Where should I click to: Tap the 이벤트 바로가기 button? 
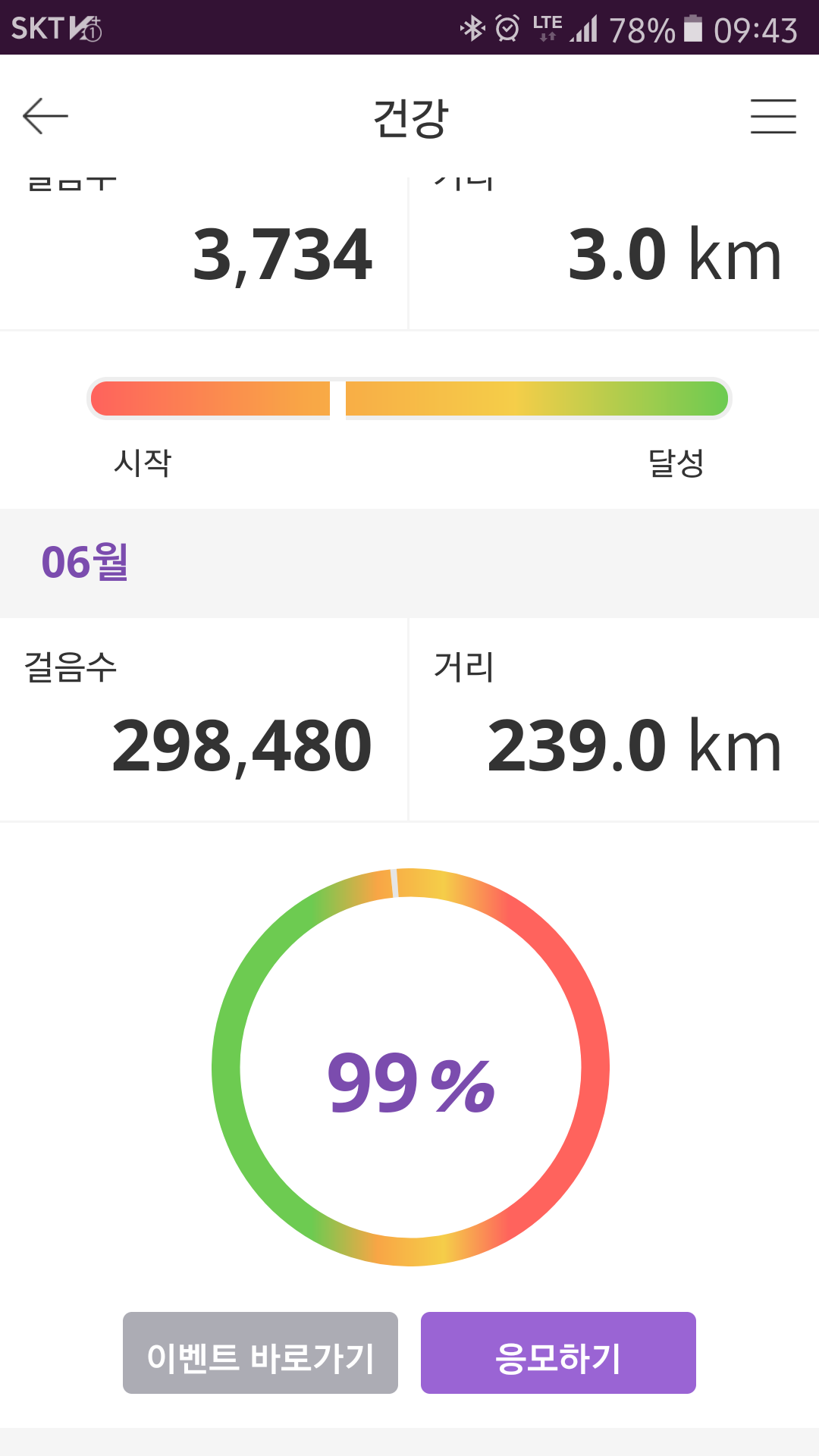tap(260, 1353)
